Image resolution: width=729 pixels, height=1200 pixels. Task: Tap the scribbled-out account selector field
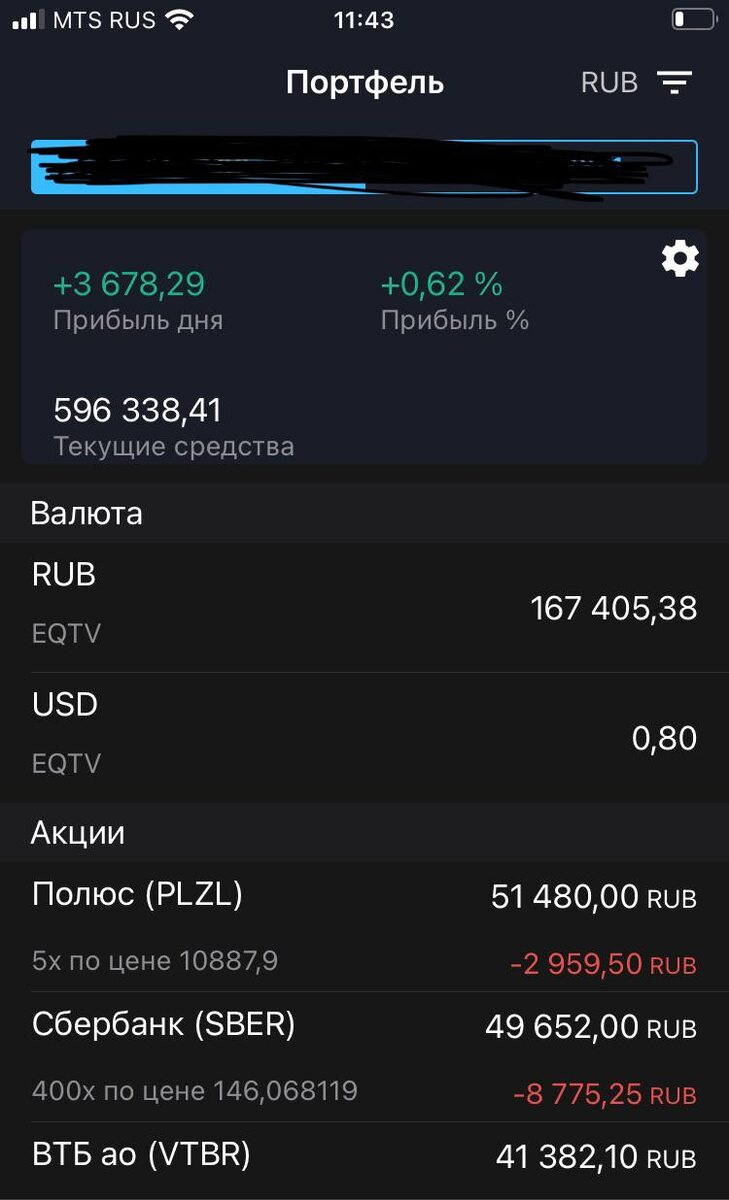(x=364, y=167)
